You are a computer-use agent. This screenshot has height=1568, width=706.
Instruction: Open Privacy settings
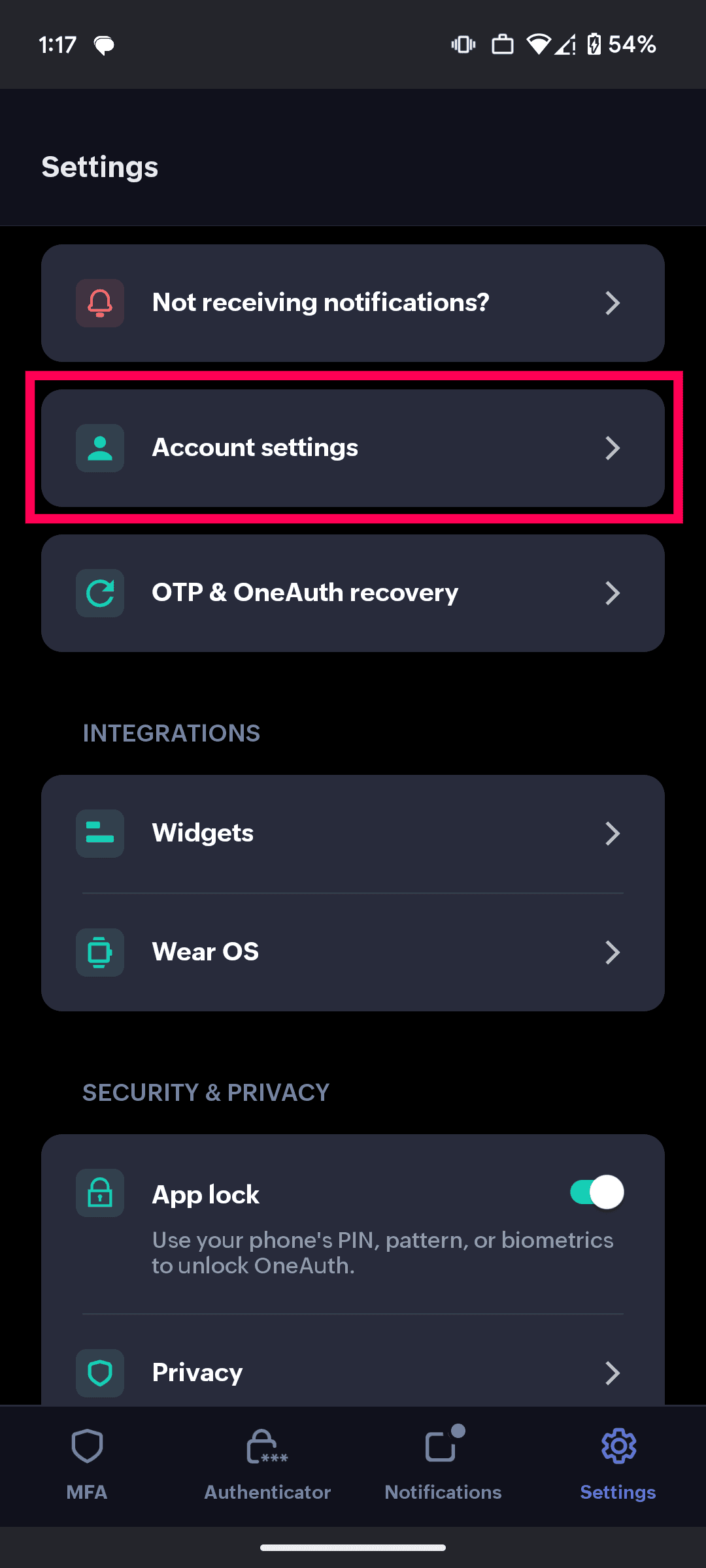(353, 1372)
